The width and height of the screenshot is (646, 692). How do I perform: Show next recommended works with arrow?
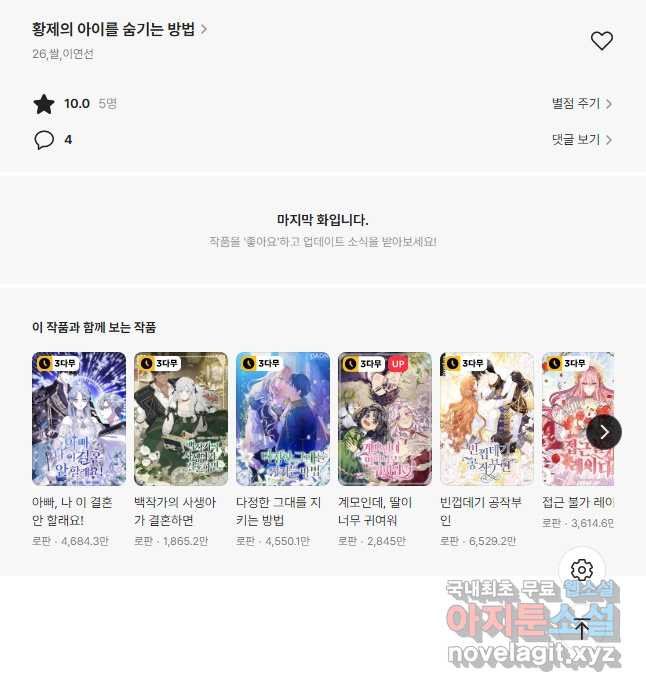click(604, 432)
